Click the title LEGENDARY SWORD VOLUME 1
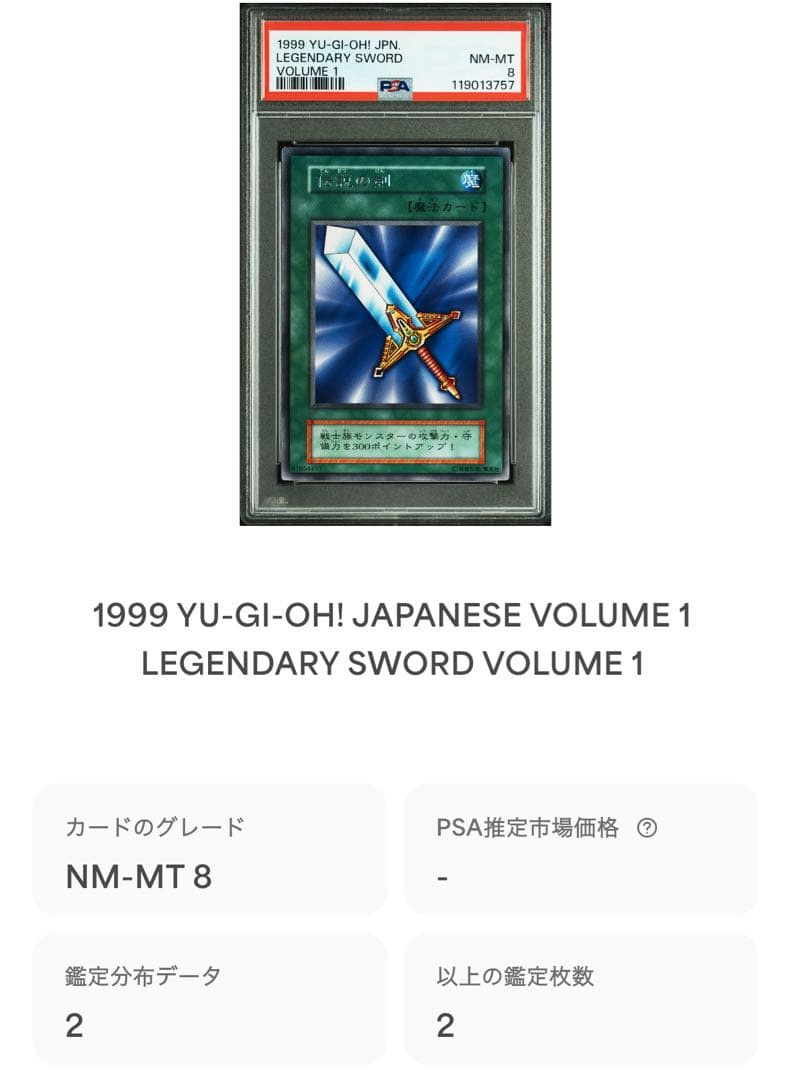 coord(395,662)
